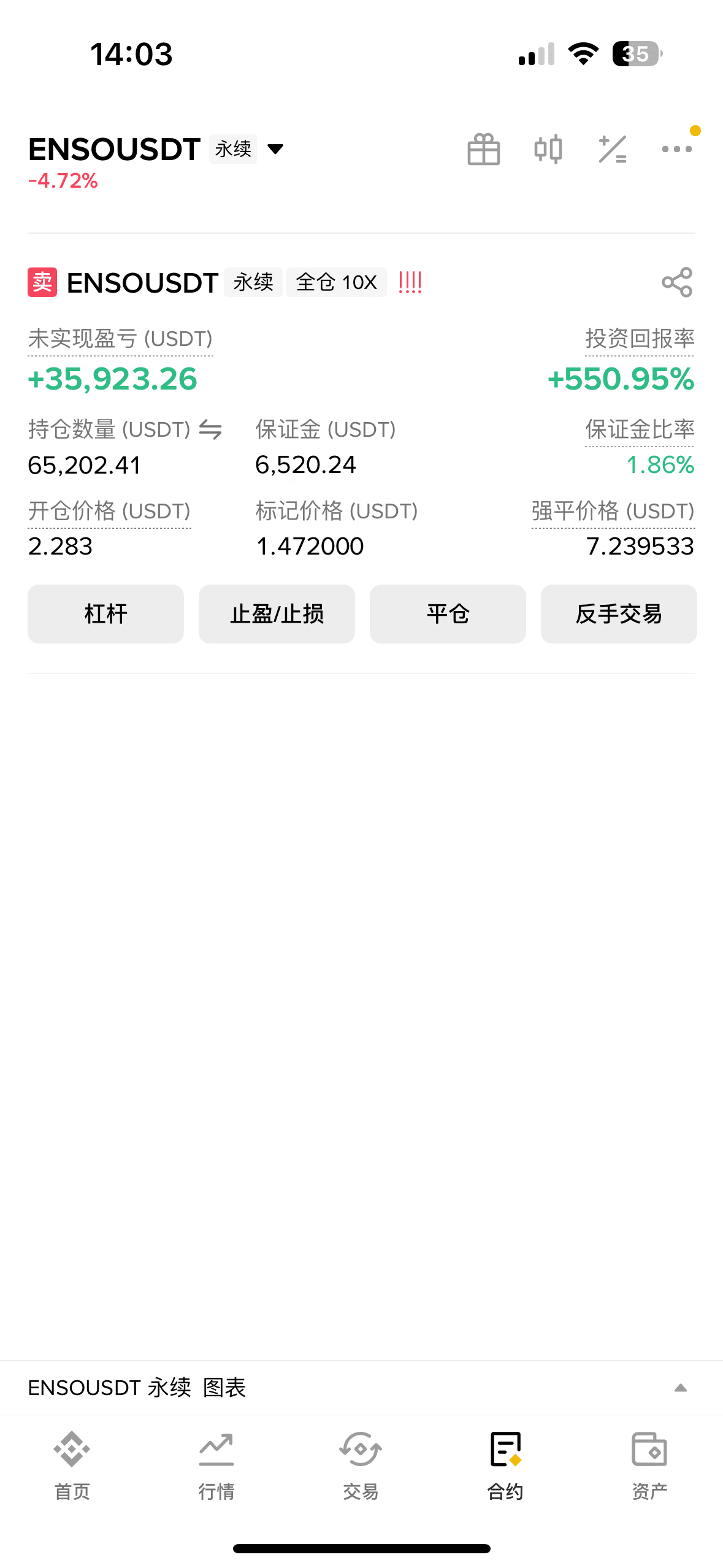Share the ENSOUSDT position
Screen dimensions: 723x1568
click(x=677, y=282)
